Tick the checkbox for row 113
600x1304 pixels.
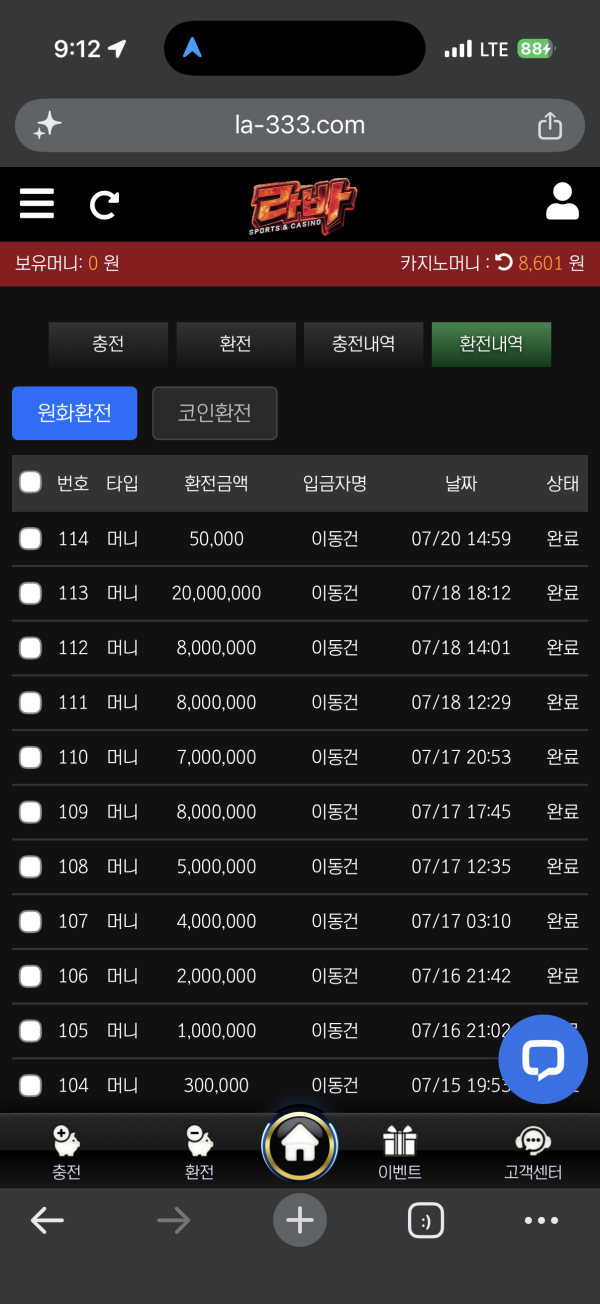31,593
